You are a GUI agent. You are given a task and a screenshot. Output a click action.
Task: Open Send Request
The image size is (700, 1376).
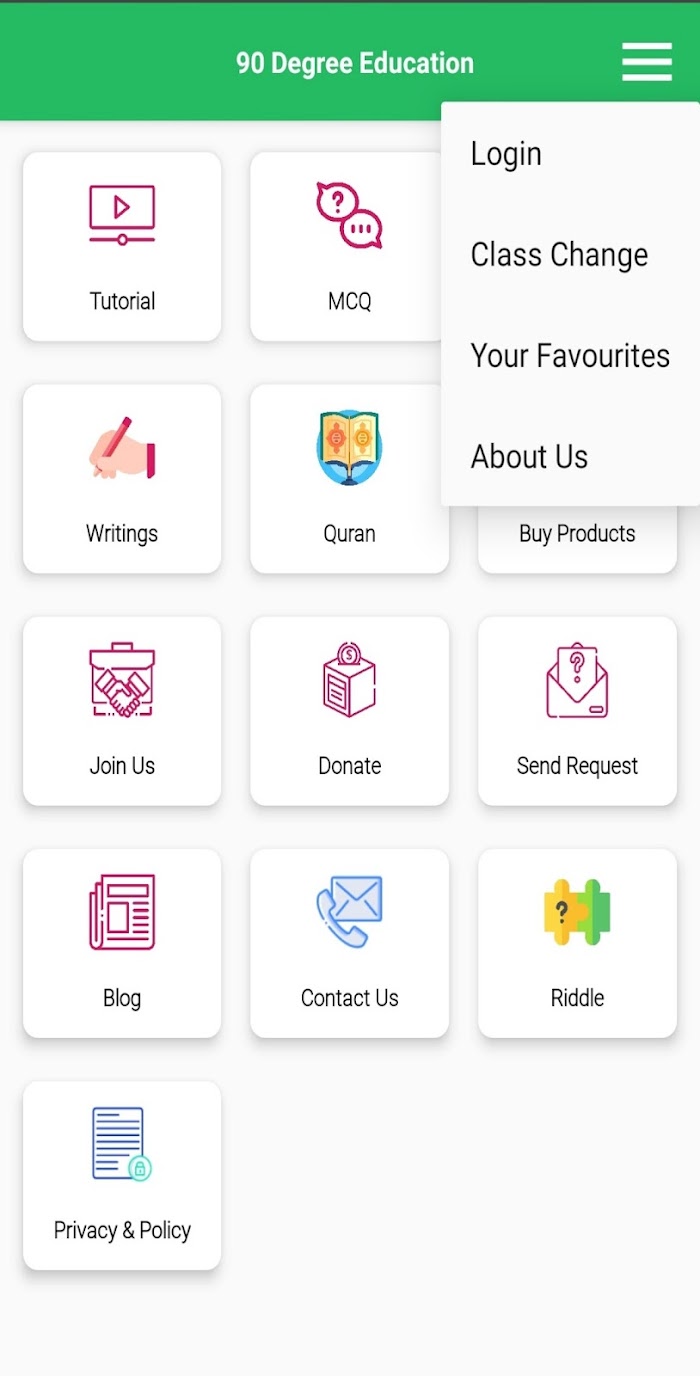point(577,711)
